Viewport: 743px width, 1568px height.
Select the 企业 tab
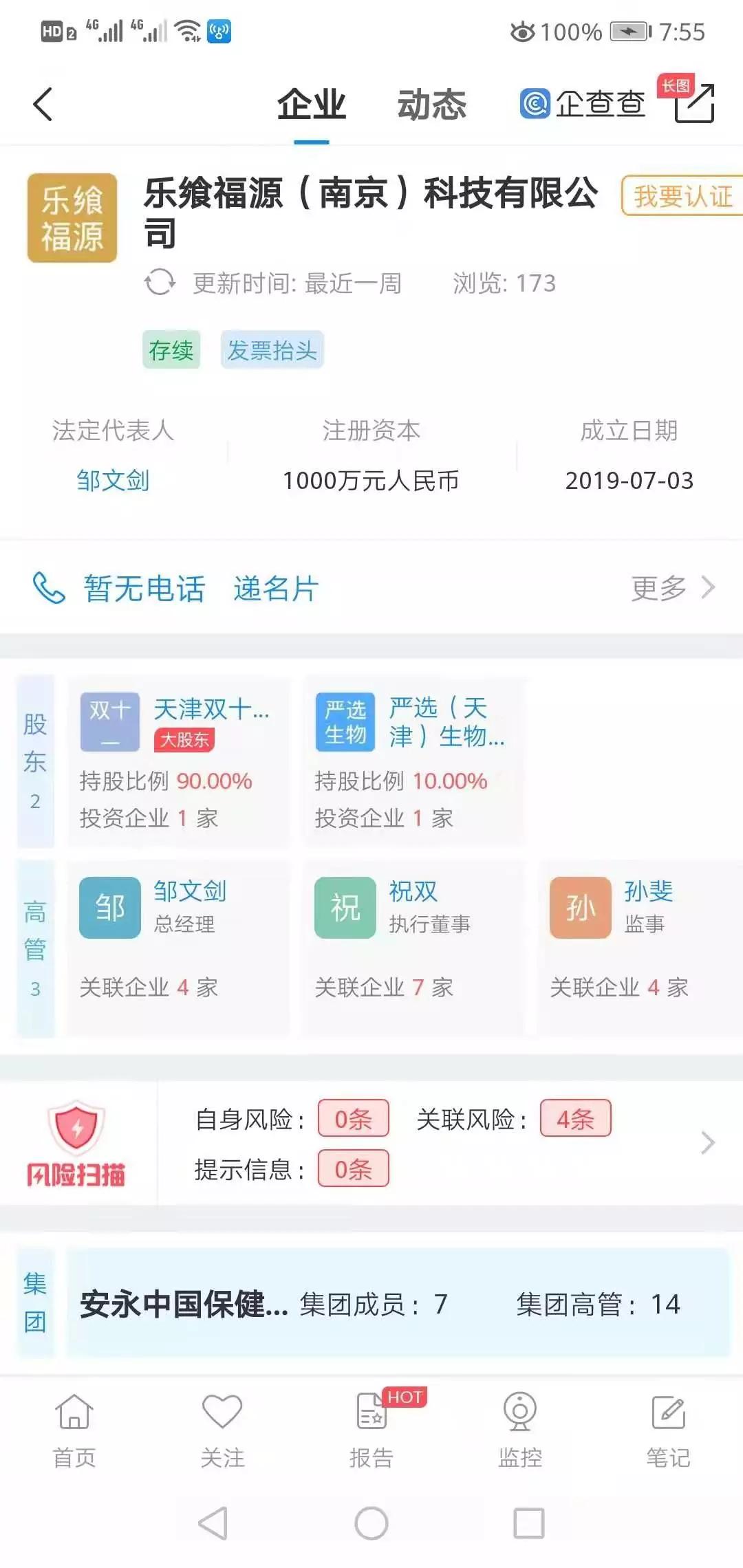pos(311,103)
